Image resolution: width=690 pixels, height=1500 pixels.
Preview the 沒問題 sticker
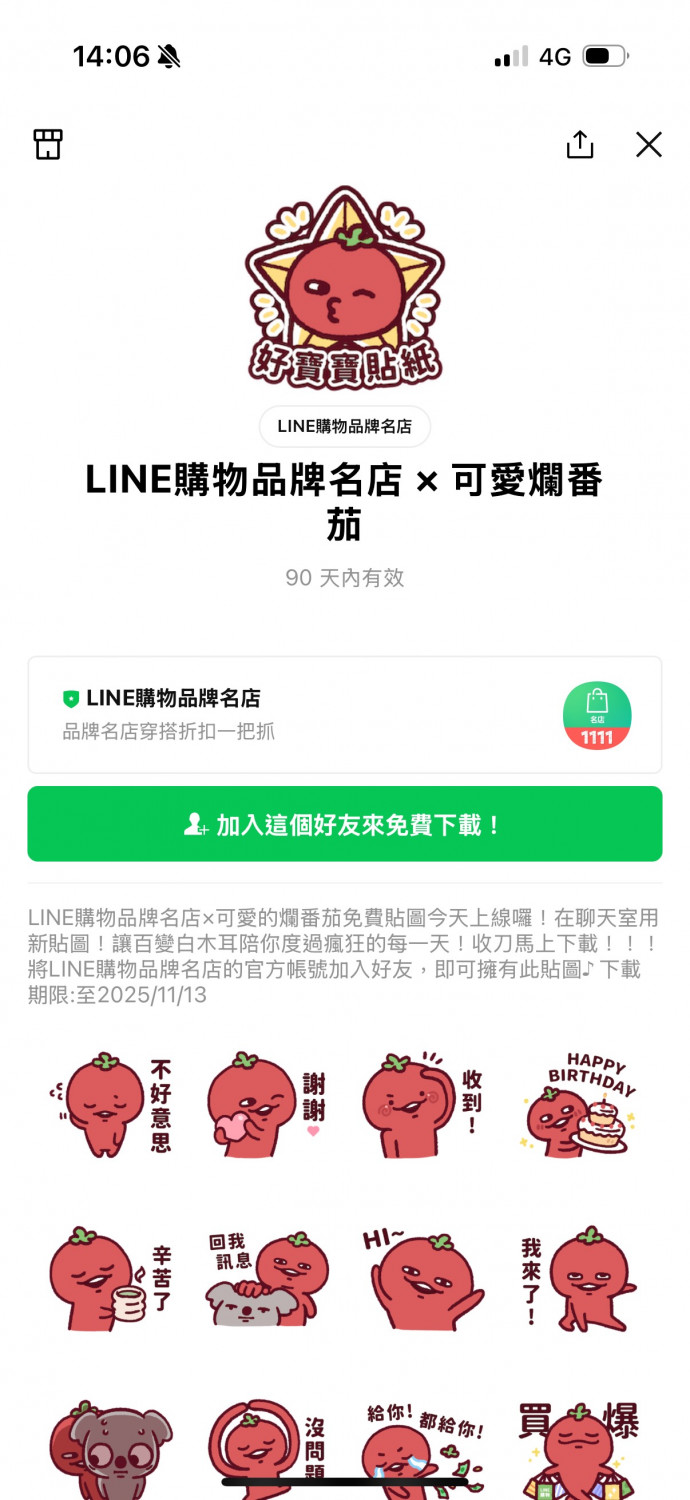coord(267,1445)
